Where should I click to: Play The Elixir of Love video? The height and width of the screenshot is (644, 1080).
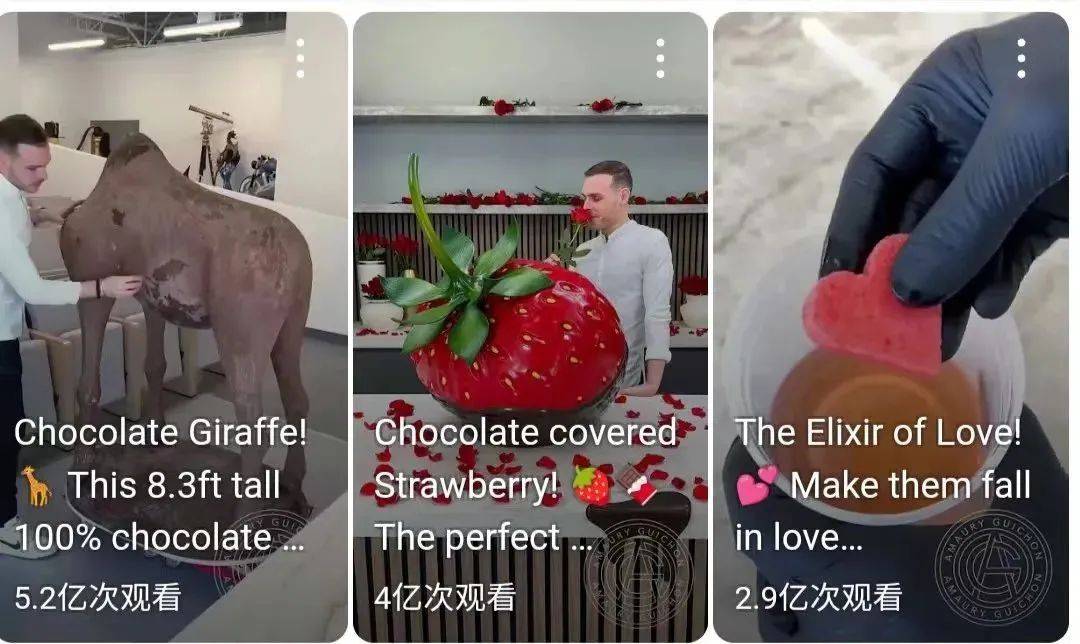(890, 300)
